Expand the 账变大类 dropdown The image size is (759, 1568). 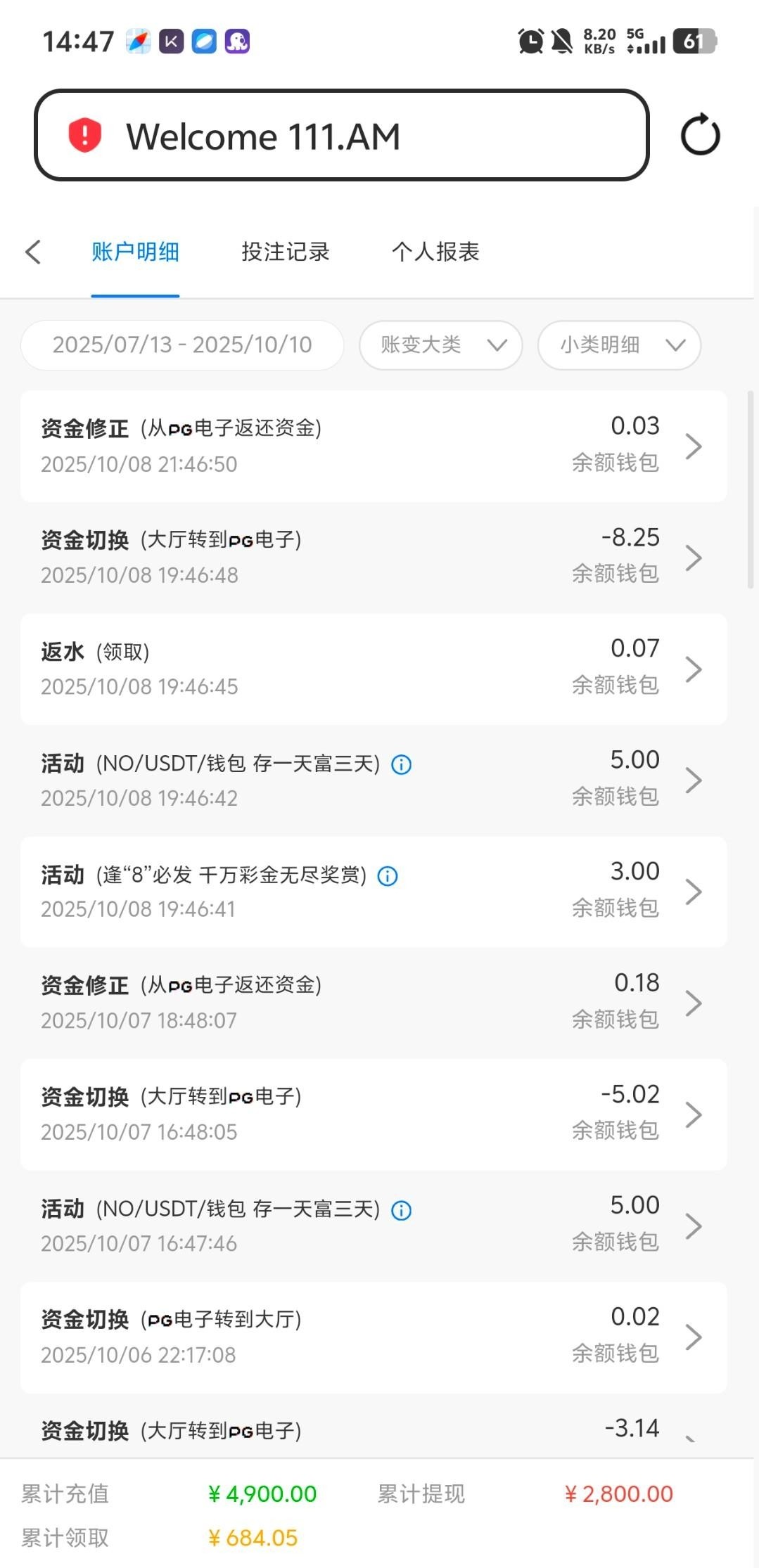[x=441, y=345]
